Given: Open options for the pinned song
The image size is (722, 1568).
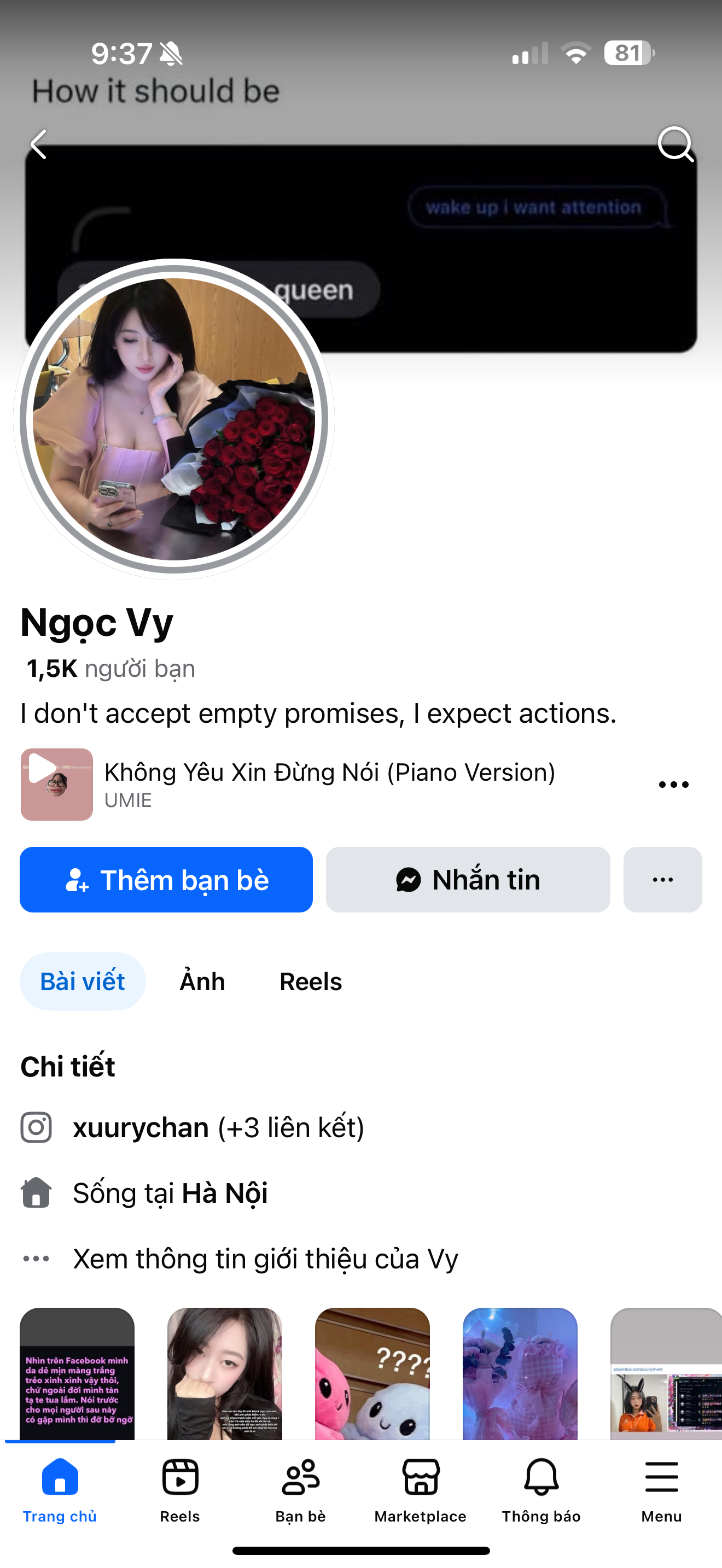Looking at the screenshot, I should [x=673, y=785].
